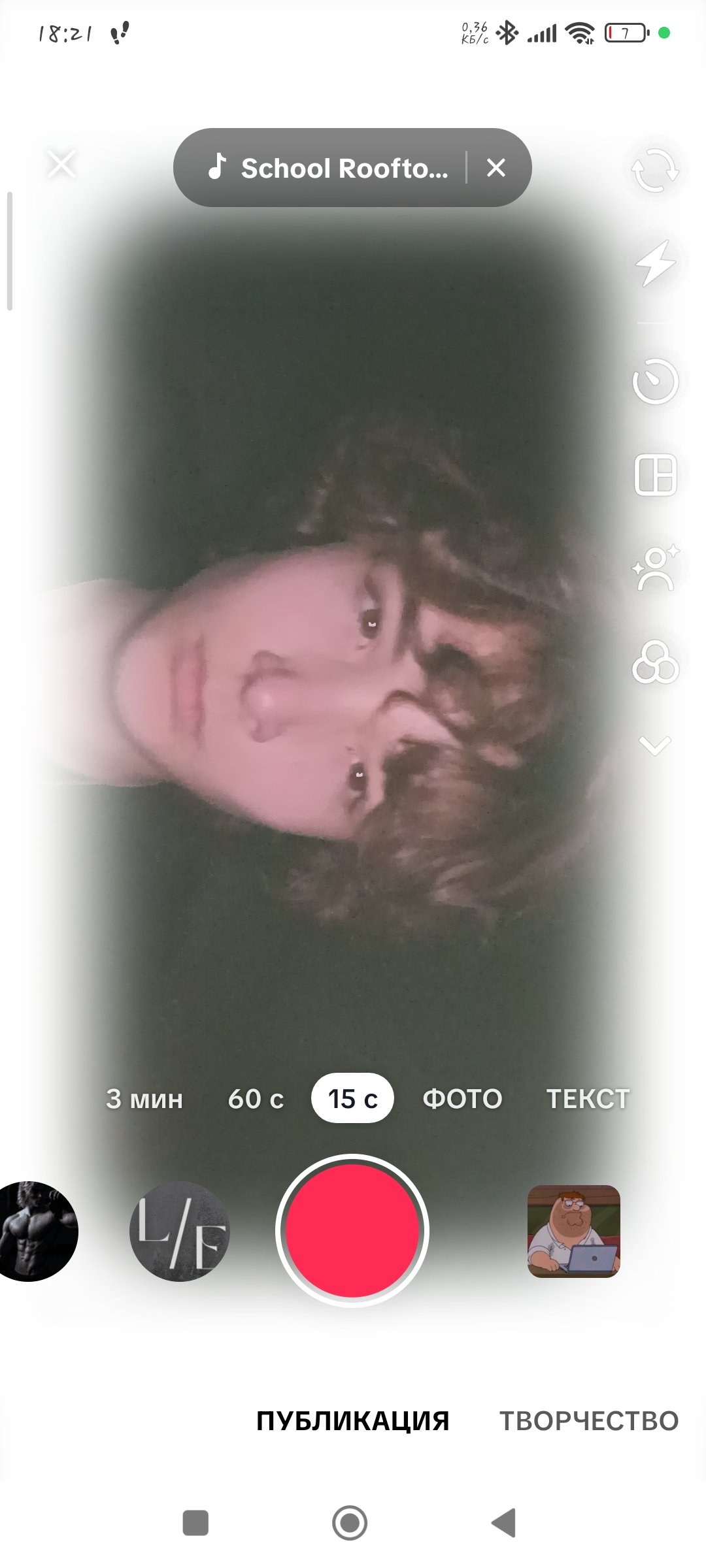Go back with the system back button
Viewport: 706px width, 1568px height.
(504, 1523)
